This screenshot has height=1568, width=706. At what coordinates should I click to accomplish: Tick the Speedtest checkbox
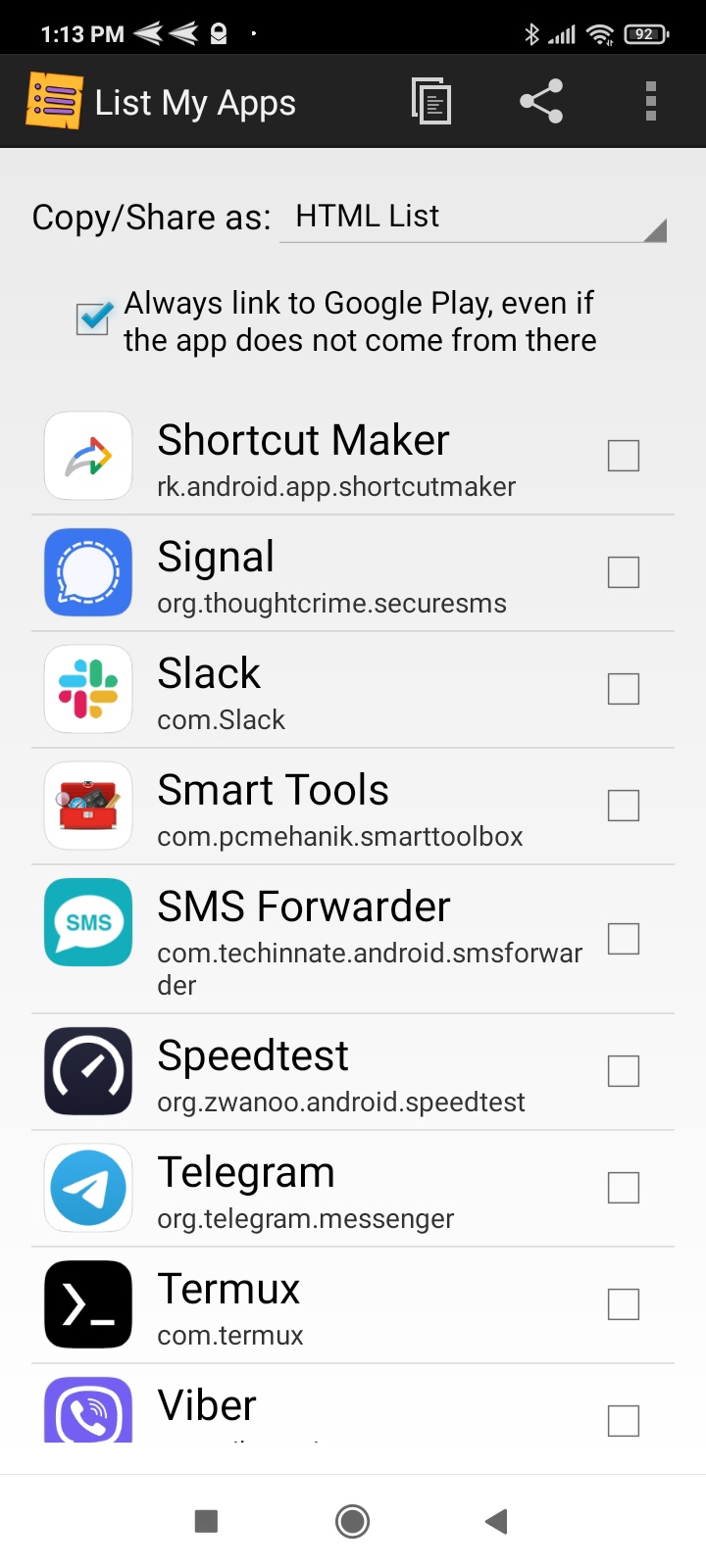[x=624, y=1071]
